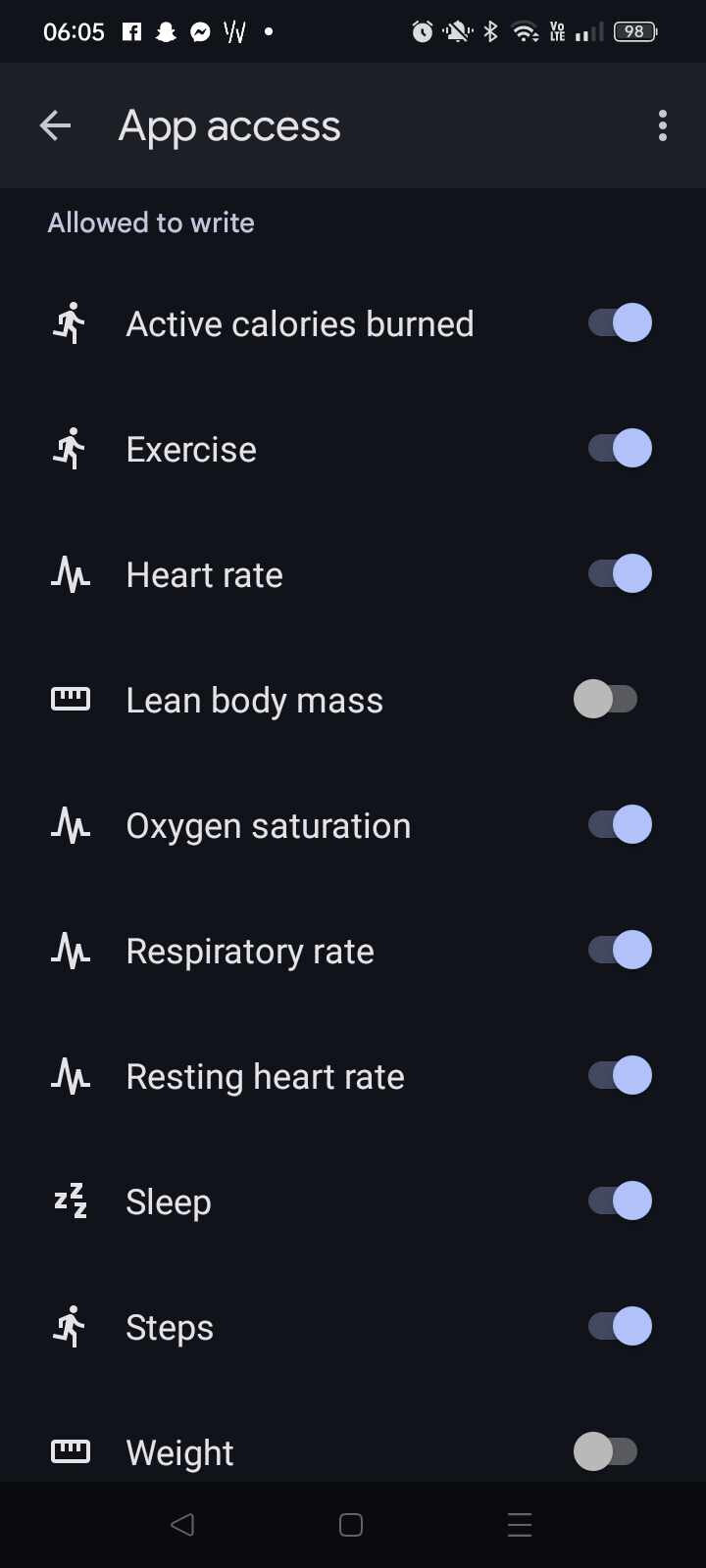Tap the system home button
The width and height of the screenshot is (706, 1568).
[351, 1525]
